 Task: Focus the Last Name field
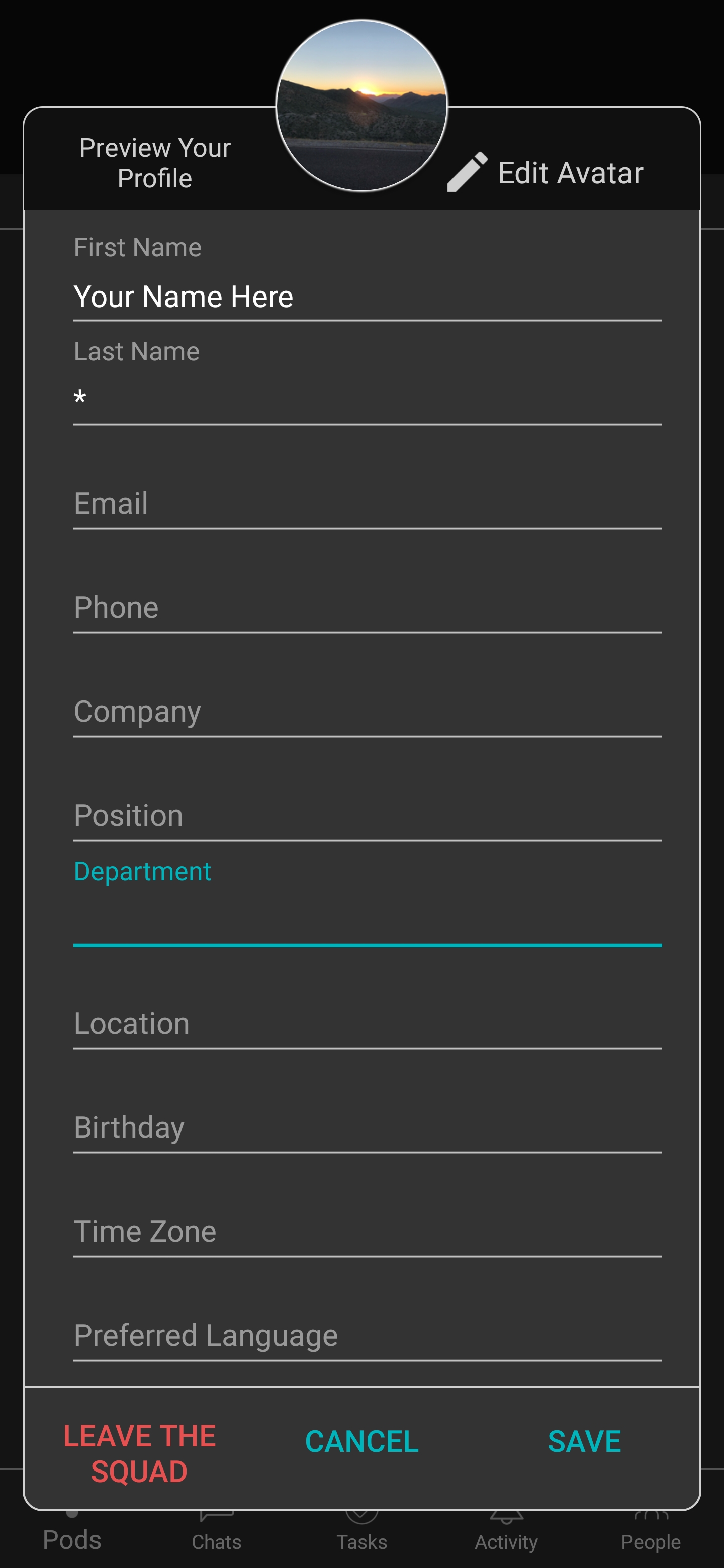[x=367, y=400]
